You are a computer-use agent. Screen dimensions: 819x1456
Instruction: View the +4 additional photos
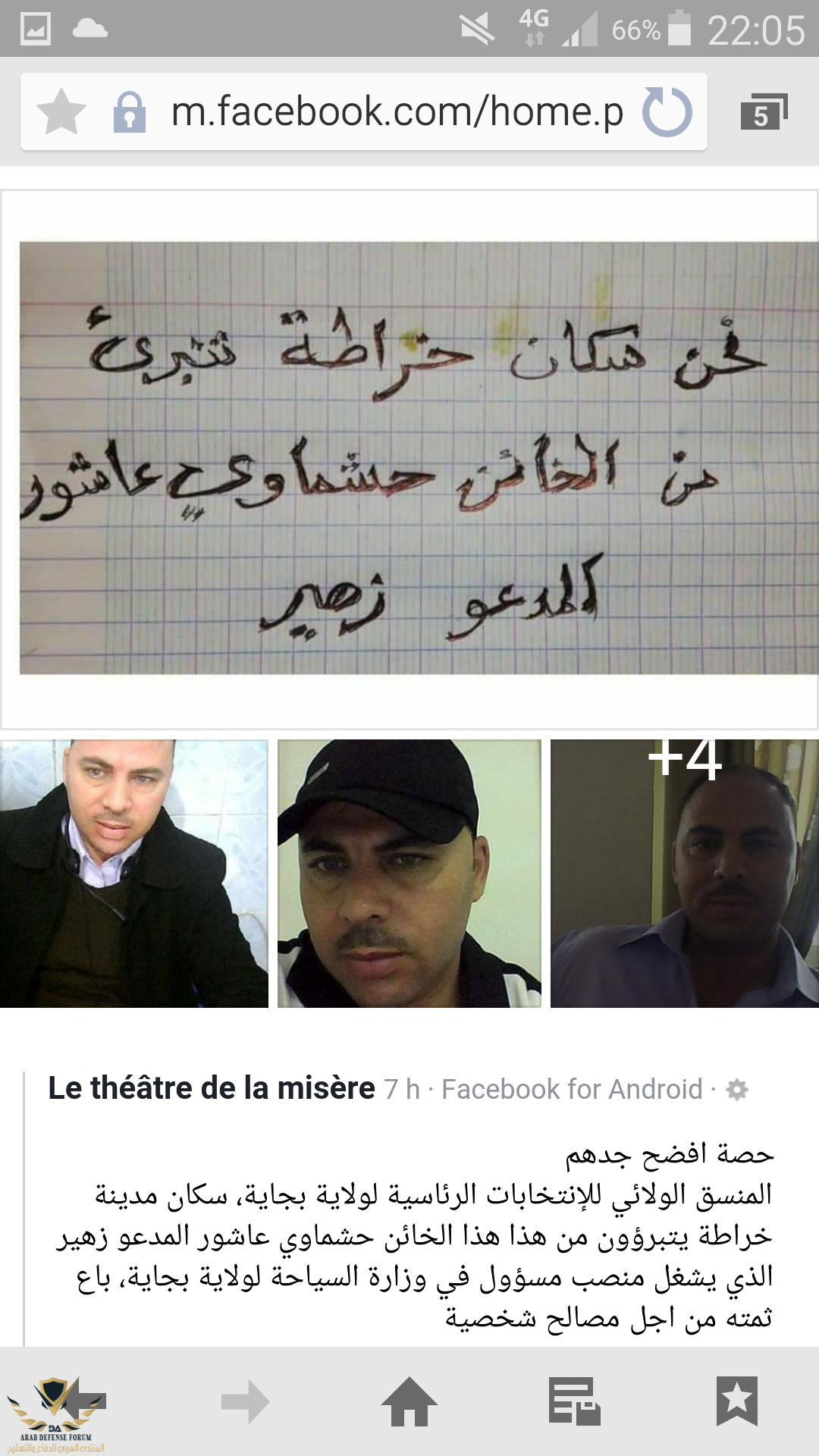tap(684, 874)
